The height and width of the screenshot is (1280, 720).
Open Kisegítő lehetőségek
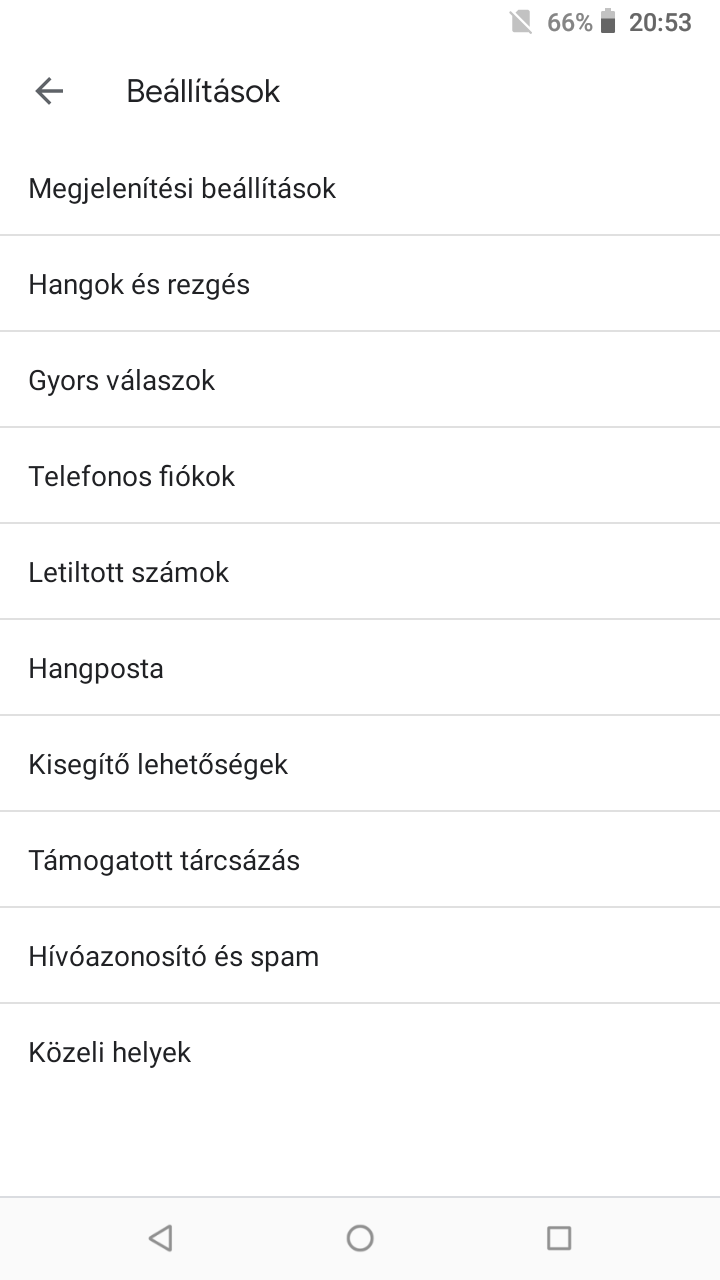360,764
